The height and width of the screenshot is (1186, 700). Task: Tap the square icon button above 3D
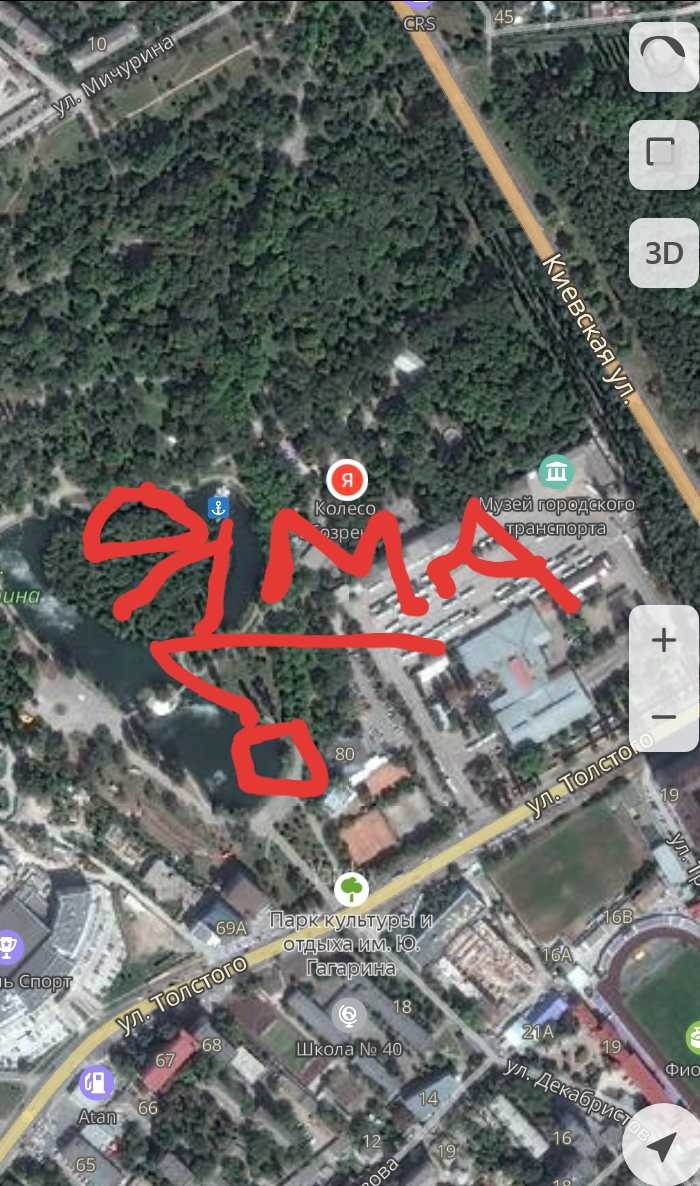tap(664, 154)
